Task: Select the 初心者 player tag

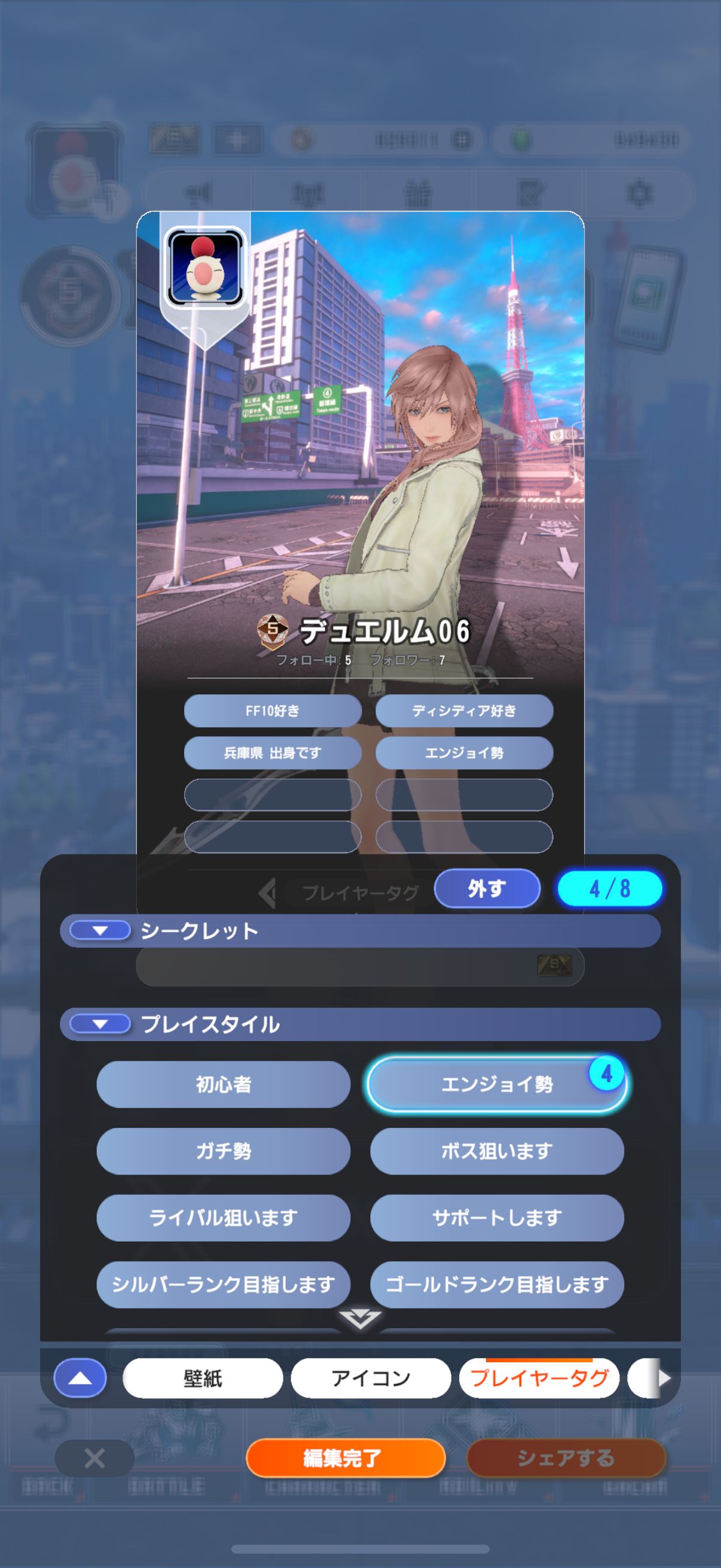Action: click(224, 1084)
